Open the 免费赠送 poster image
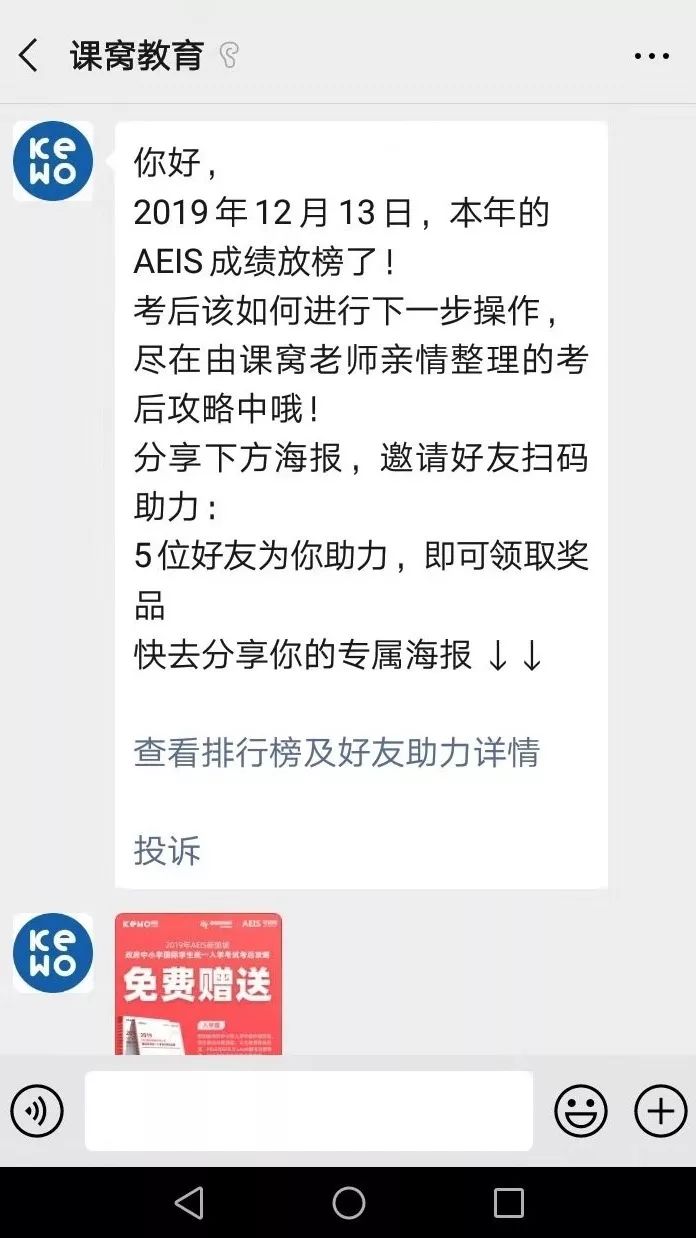 pyautogui.click(x=198, y=982)
